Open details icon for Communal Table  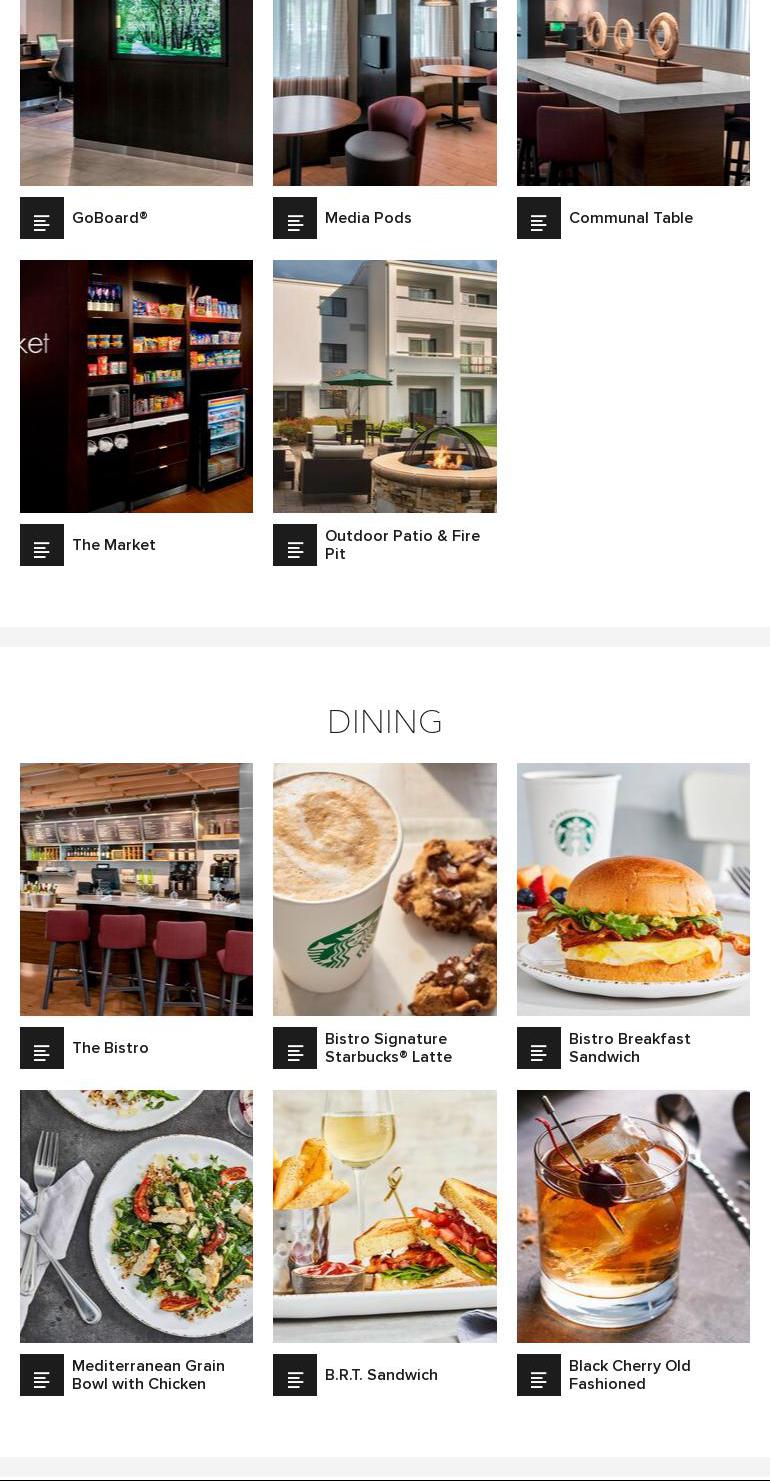click(x=539, y=218)
